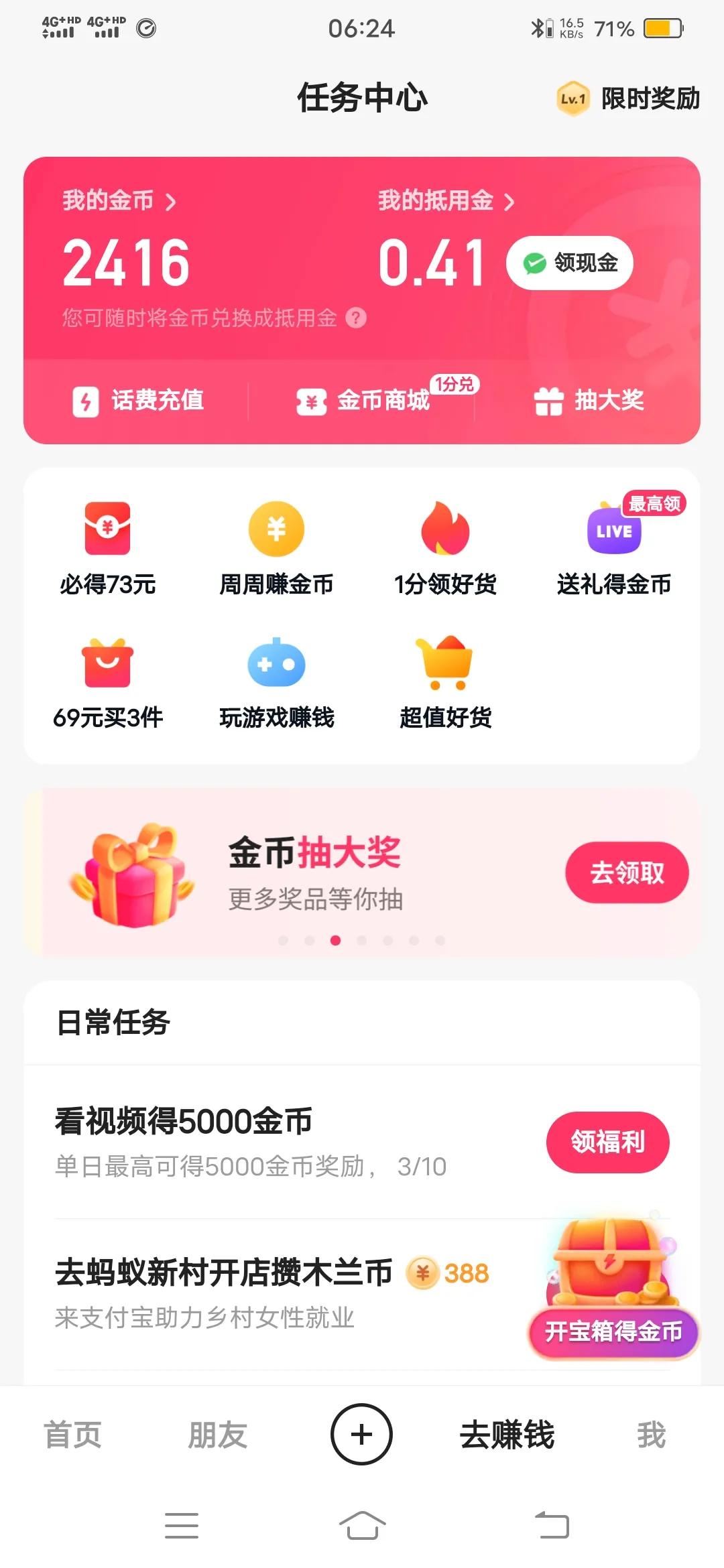Select a dot in the banner carousel indicator
Image resolution: width=724 pixels, height=1568 pixels.
pos(336,941)
